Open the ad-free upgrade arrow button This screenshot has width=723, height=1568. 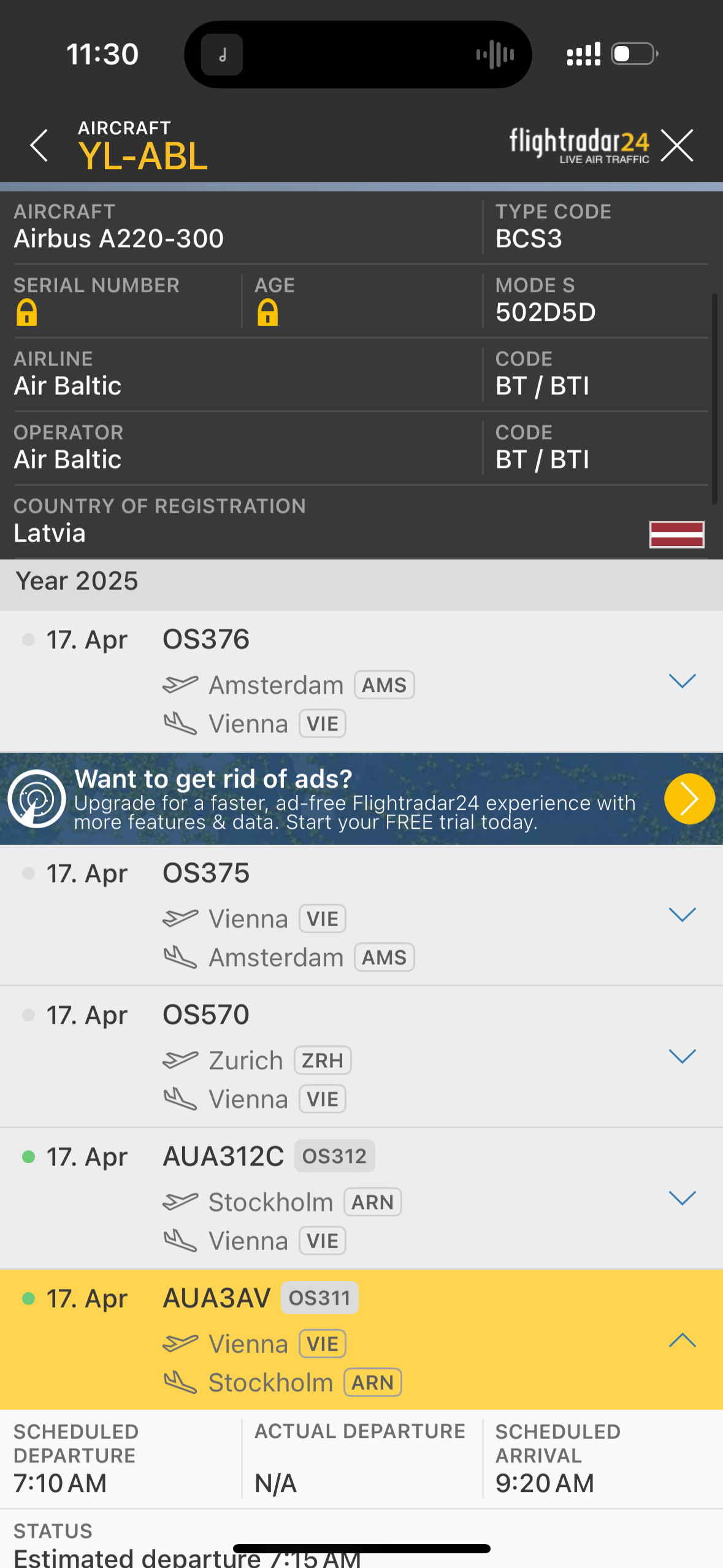[689, 799]
